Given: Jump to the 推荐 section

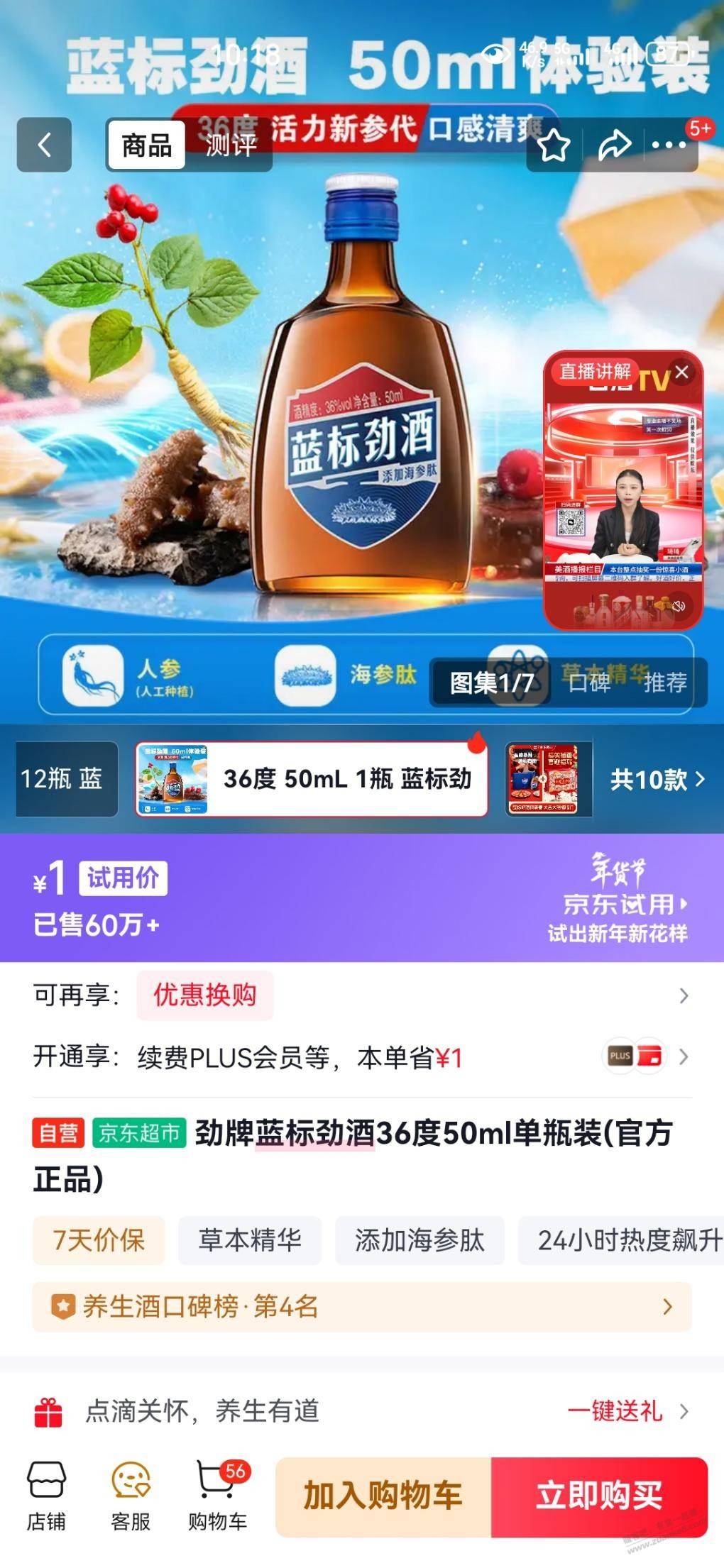Looking at the screenshot, I should [x=665, y=683].
